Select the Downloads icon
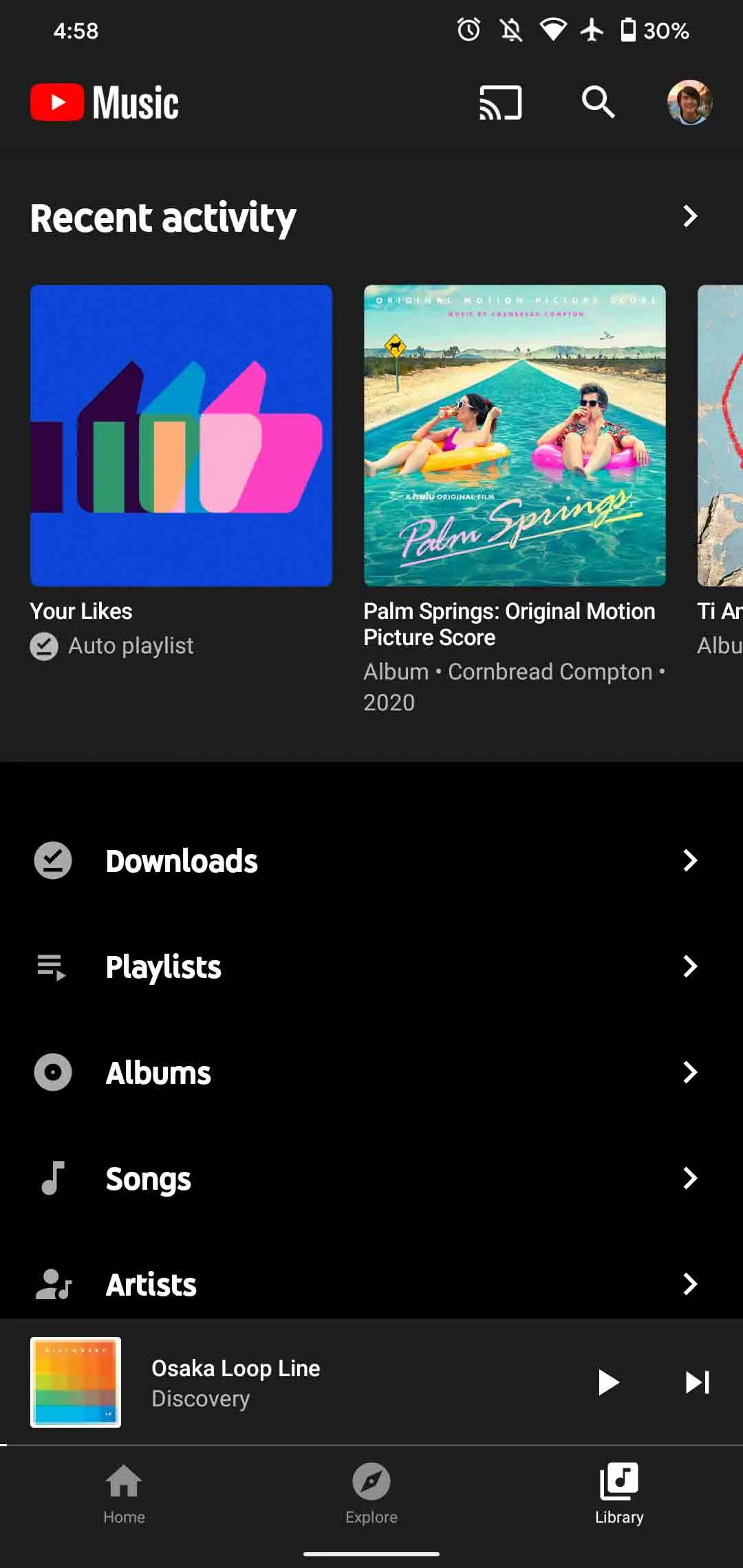 coord(52,860)
